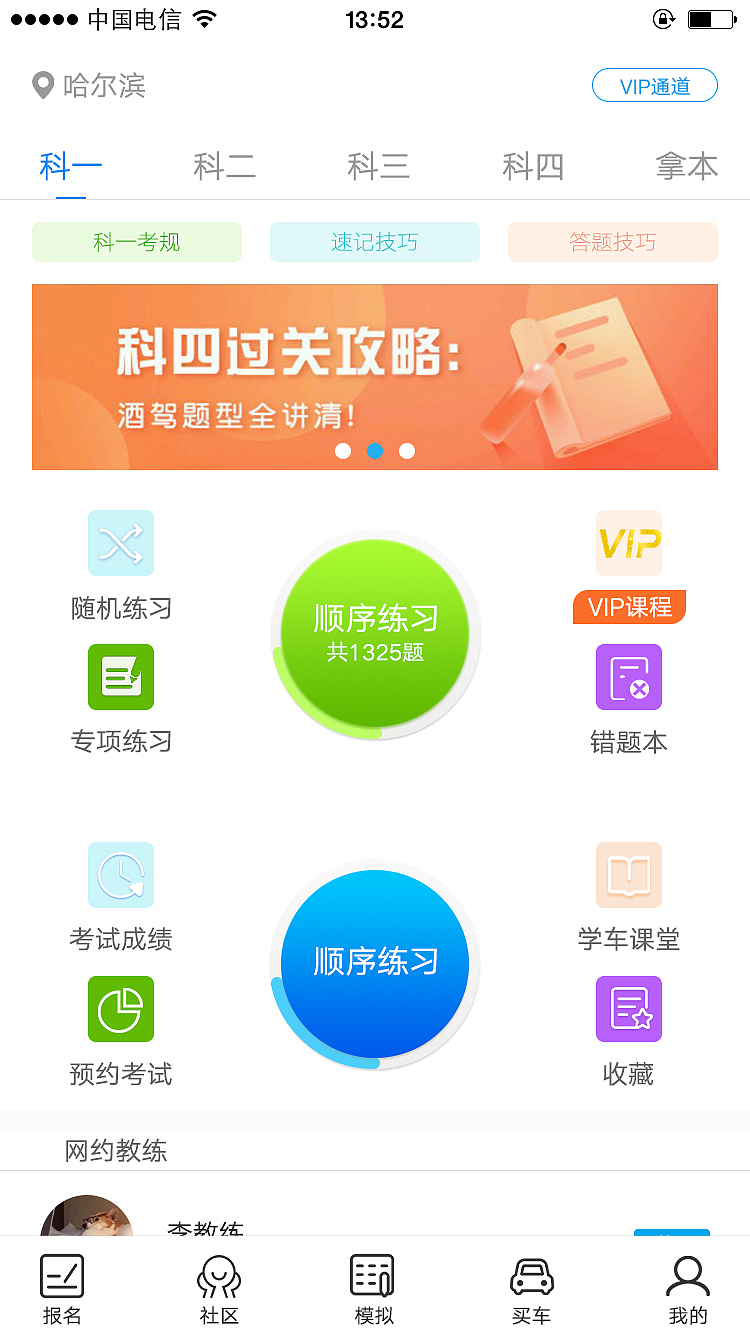Open 速记技巧 quick memory tips
The width and height of the screenshot is (750, 1334).
point(374,241)
